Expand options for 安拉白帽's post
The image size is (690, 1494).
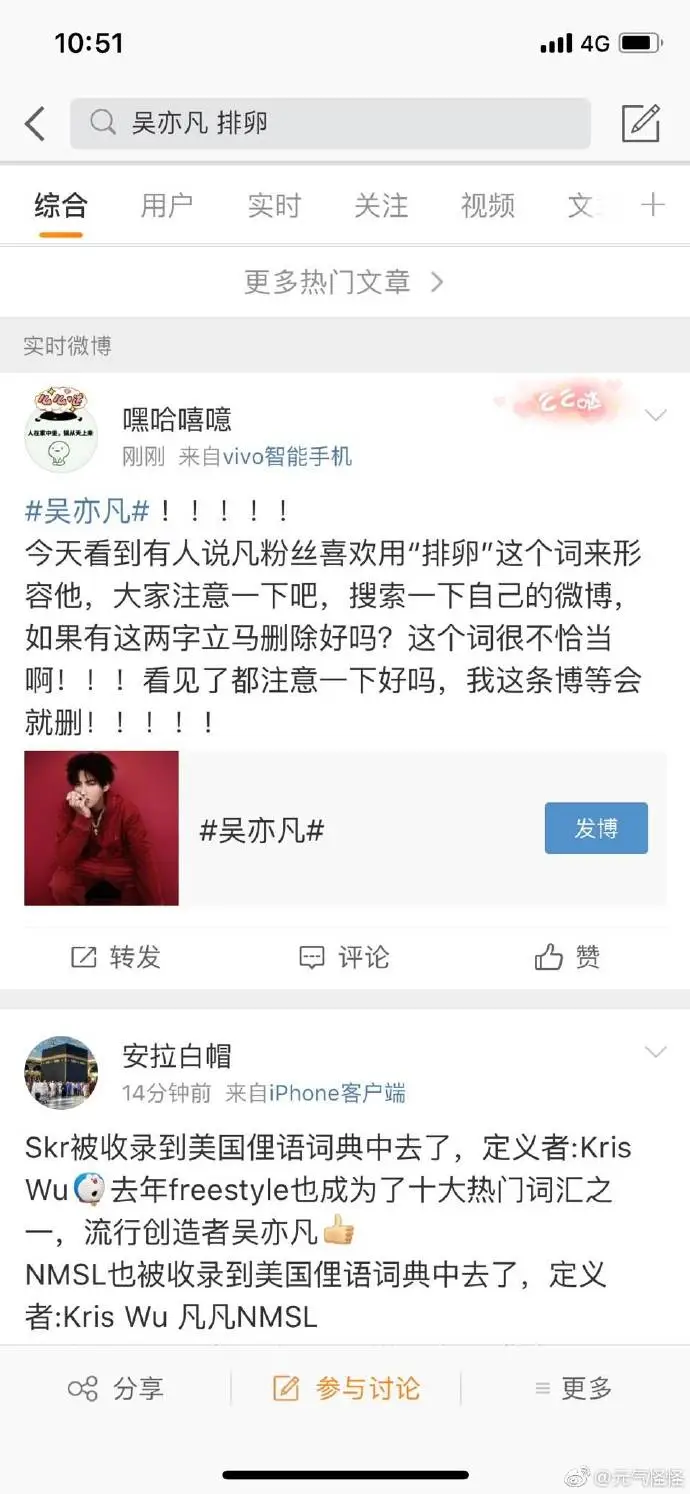[656, 1051]
